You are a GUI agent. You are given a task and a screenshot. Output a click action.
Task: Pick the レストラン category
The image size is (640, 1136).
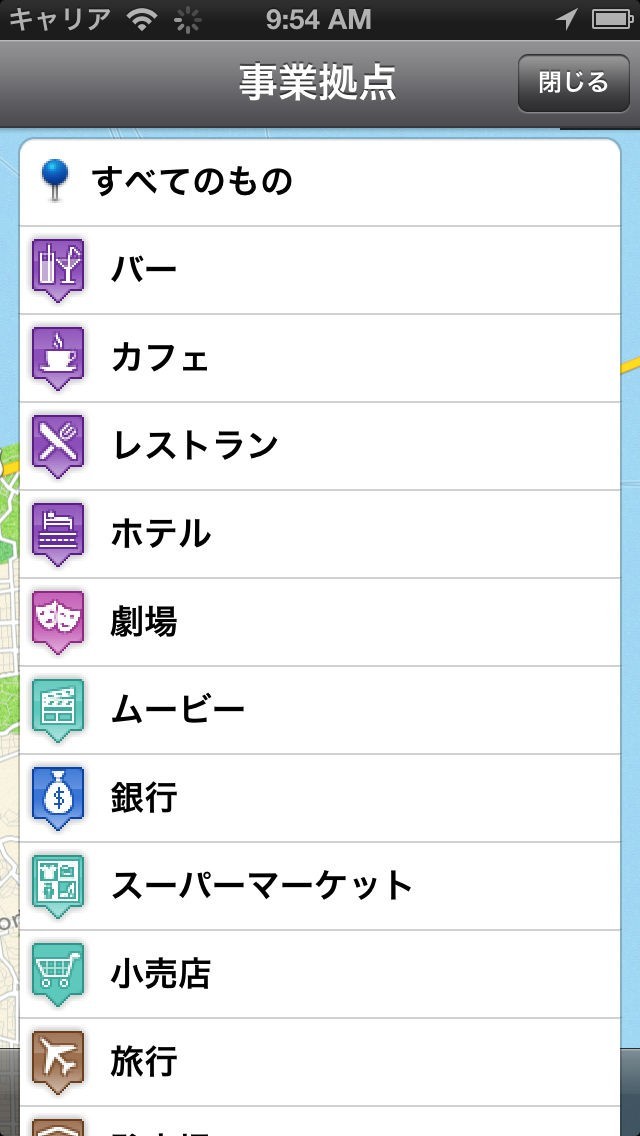[320, 446]
